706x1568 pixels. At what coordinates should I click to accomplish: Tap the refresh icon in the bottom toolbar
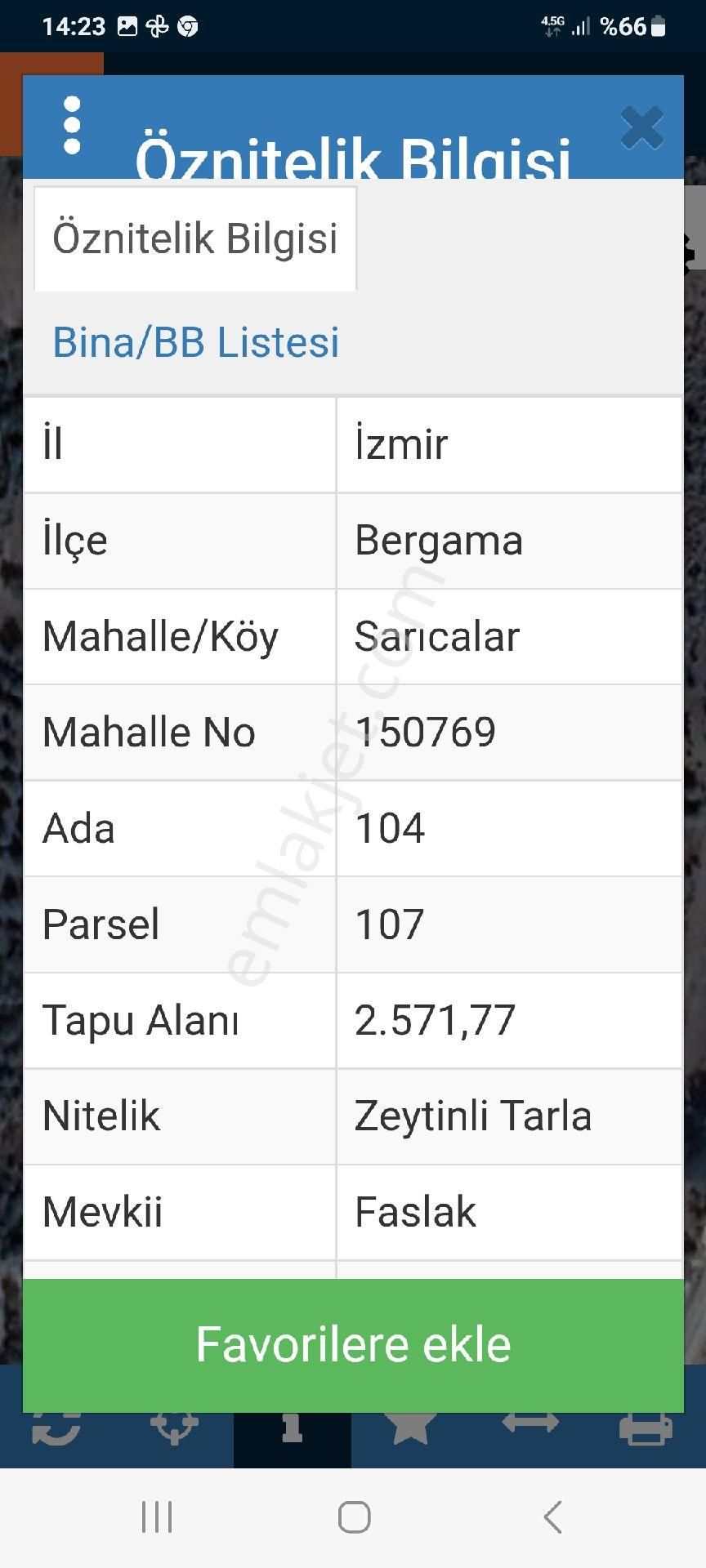(x=56, y=1429)
